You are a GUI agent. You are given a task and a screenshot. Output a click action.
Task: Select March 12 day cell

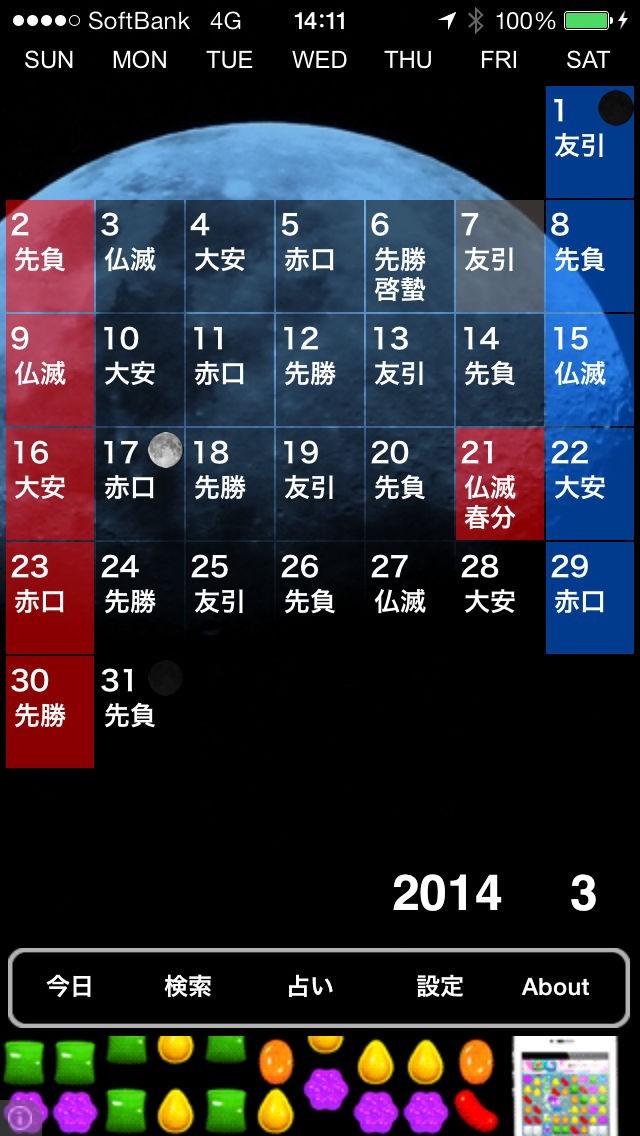(x=319, y=371)
